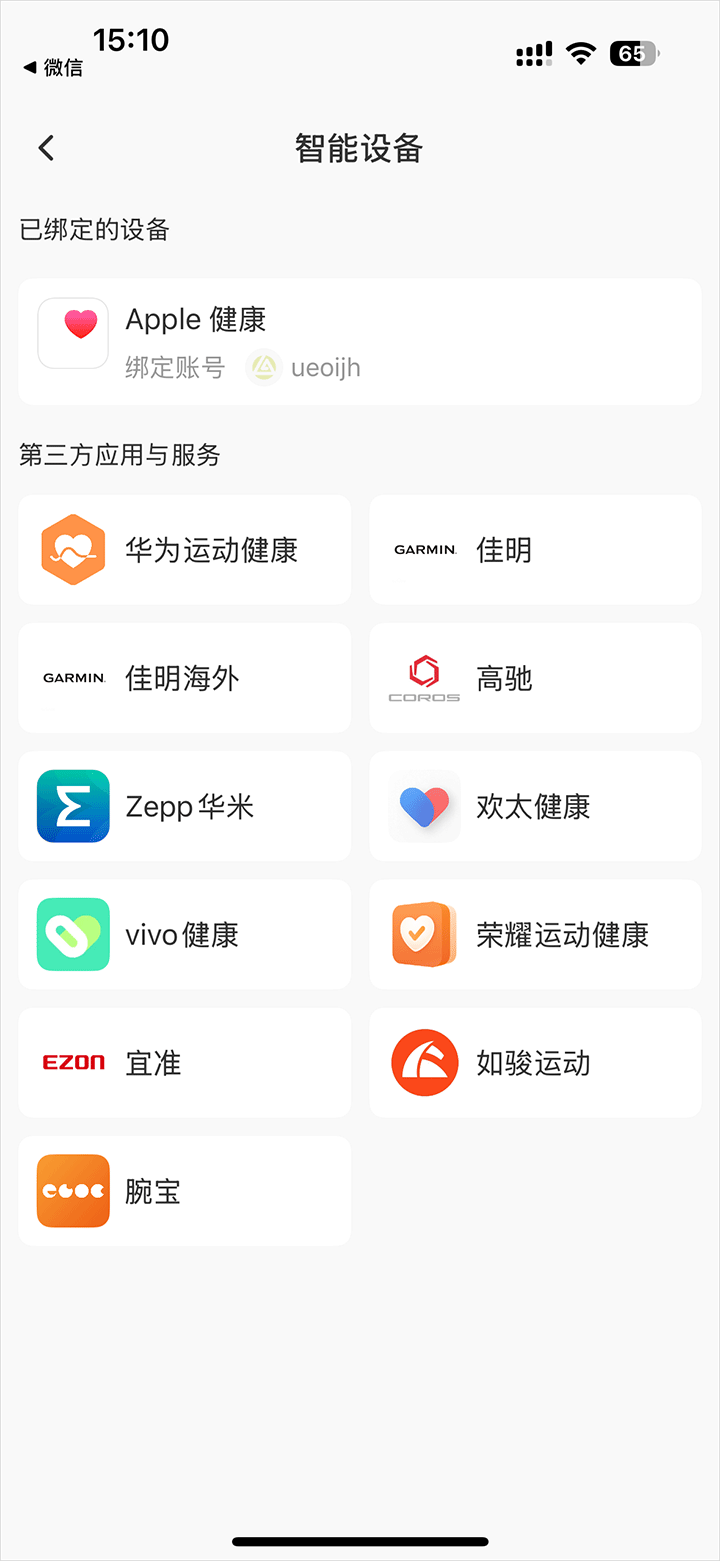The image size is (720, 1561).
Task: Open the bound Apple 健康 device
Action: (359, 342)
